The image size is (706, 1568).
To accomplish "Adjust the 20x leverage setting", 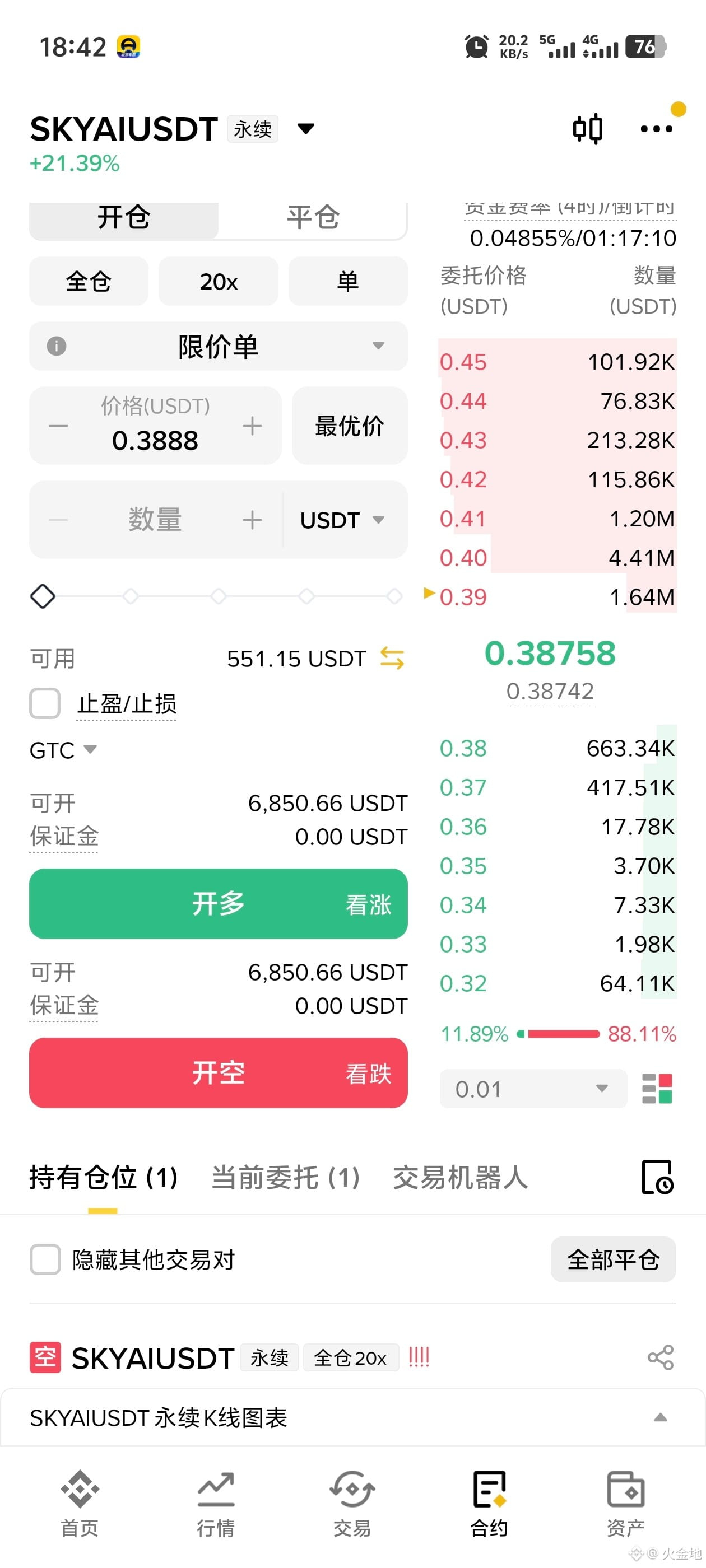I will pos(218,281).
